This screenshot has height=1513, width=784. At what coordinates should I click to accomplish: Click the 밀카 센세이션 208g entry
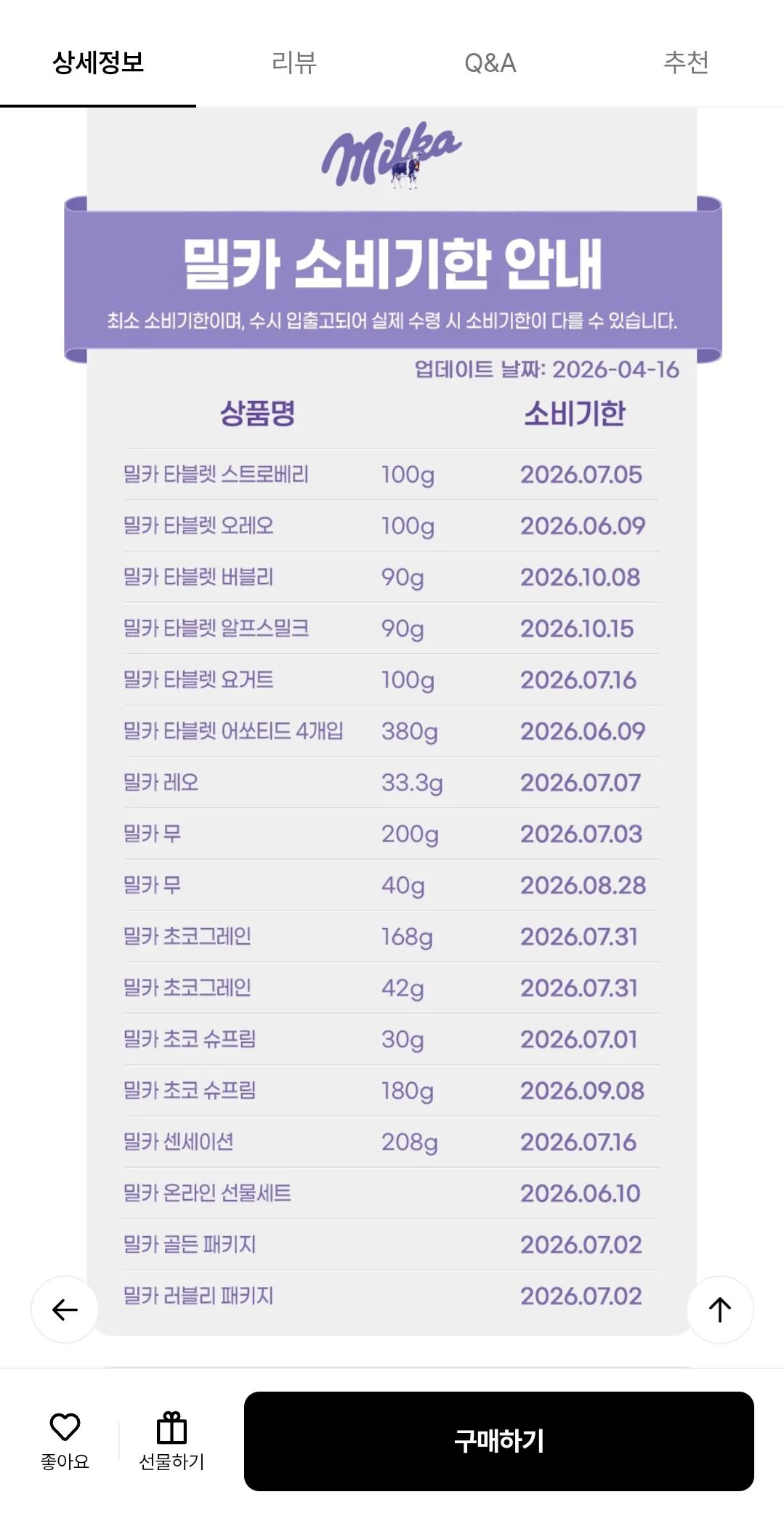tap(392, 1142)
